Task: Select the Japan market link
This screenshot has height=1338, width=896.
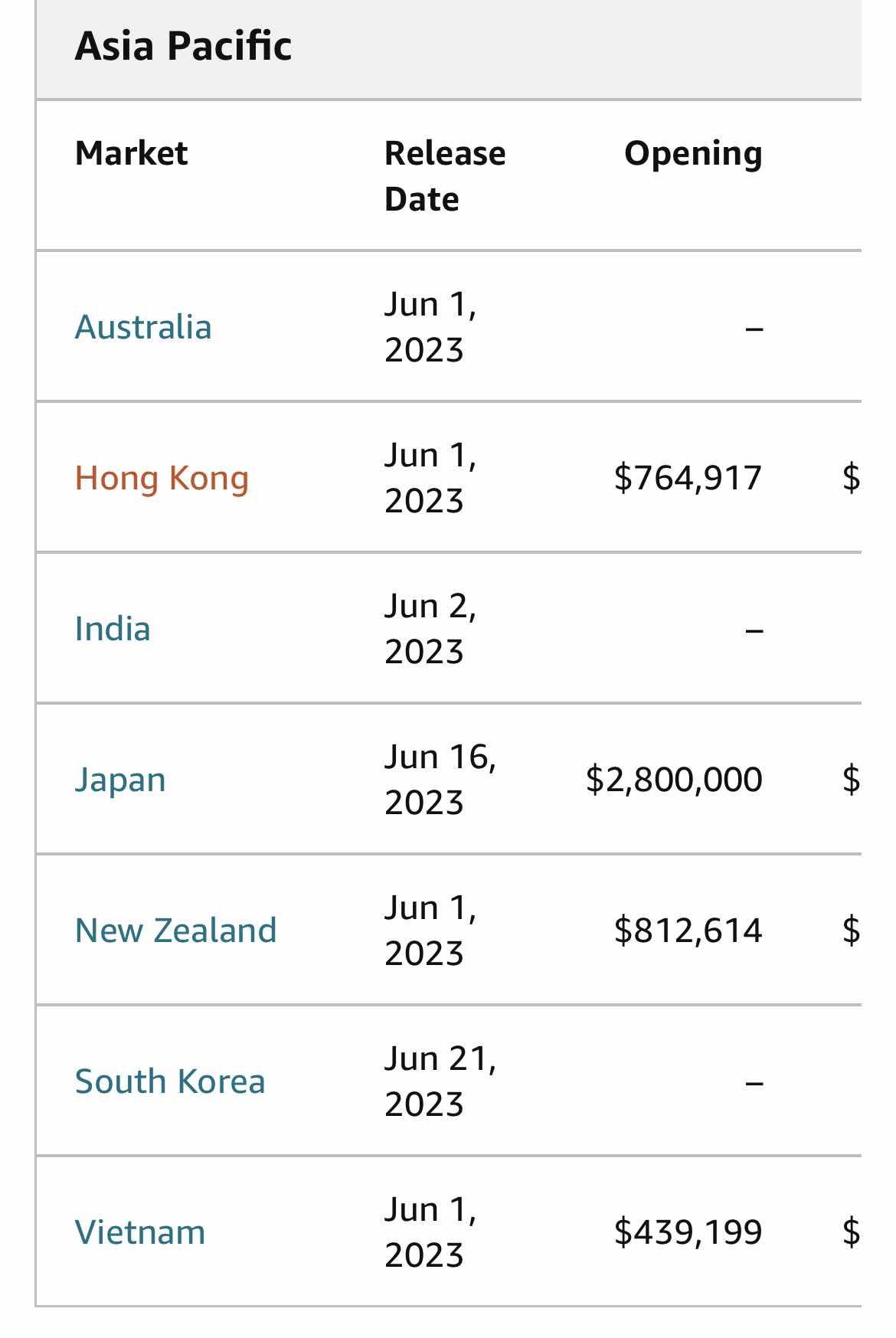Action: [x=120, y=780]
